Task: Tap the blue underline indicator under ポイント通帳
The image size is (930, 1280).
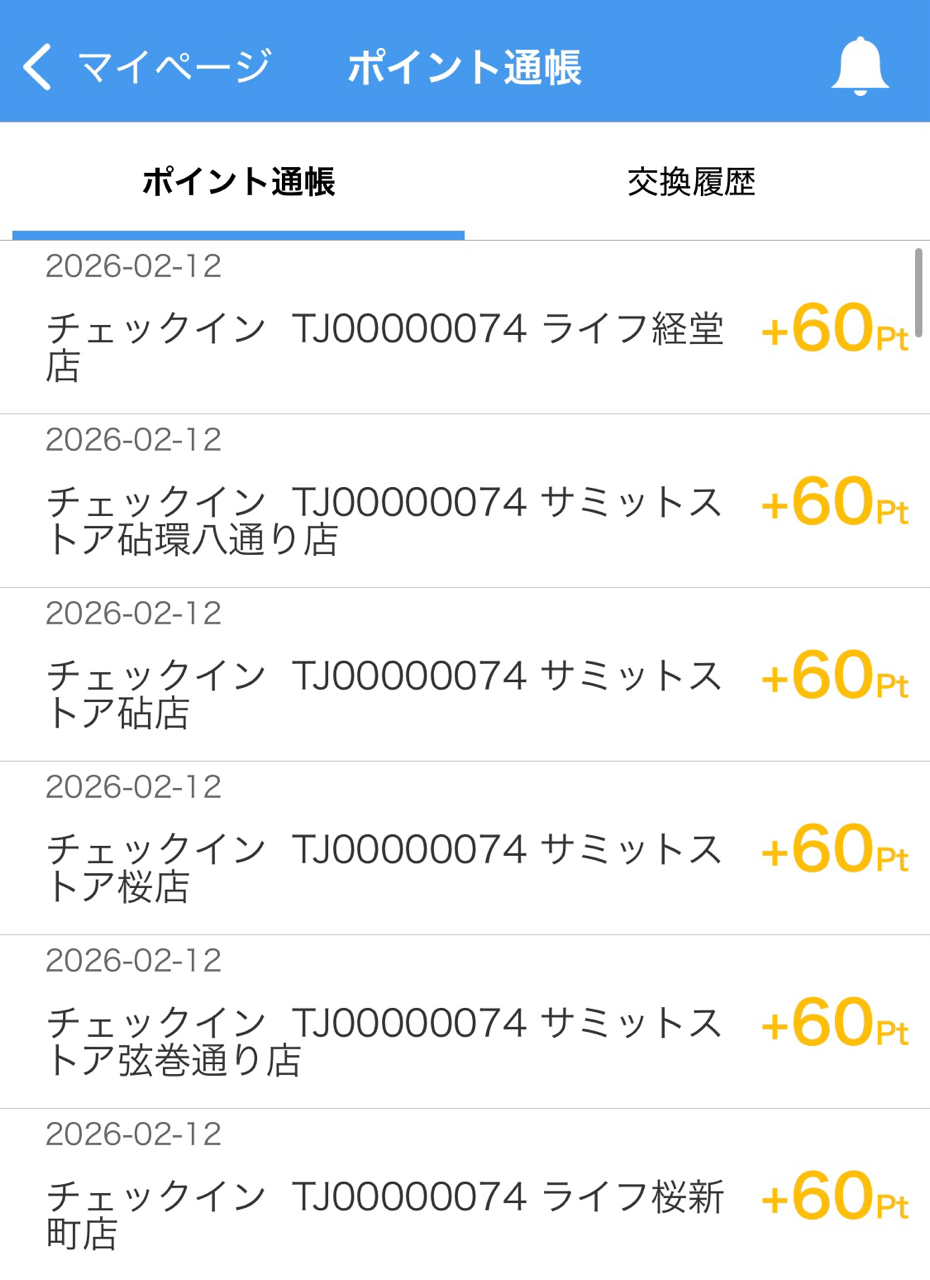Action: click(x=237, y=235)
